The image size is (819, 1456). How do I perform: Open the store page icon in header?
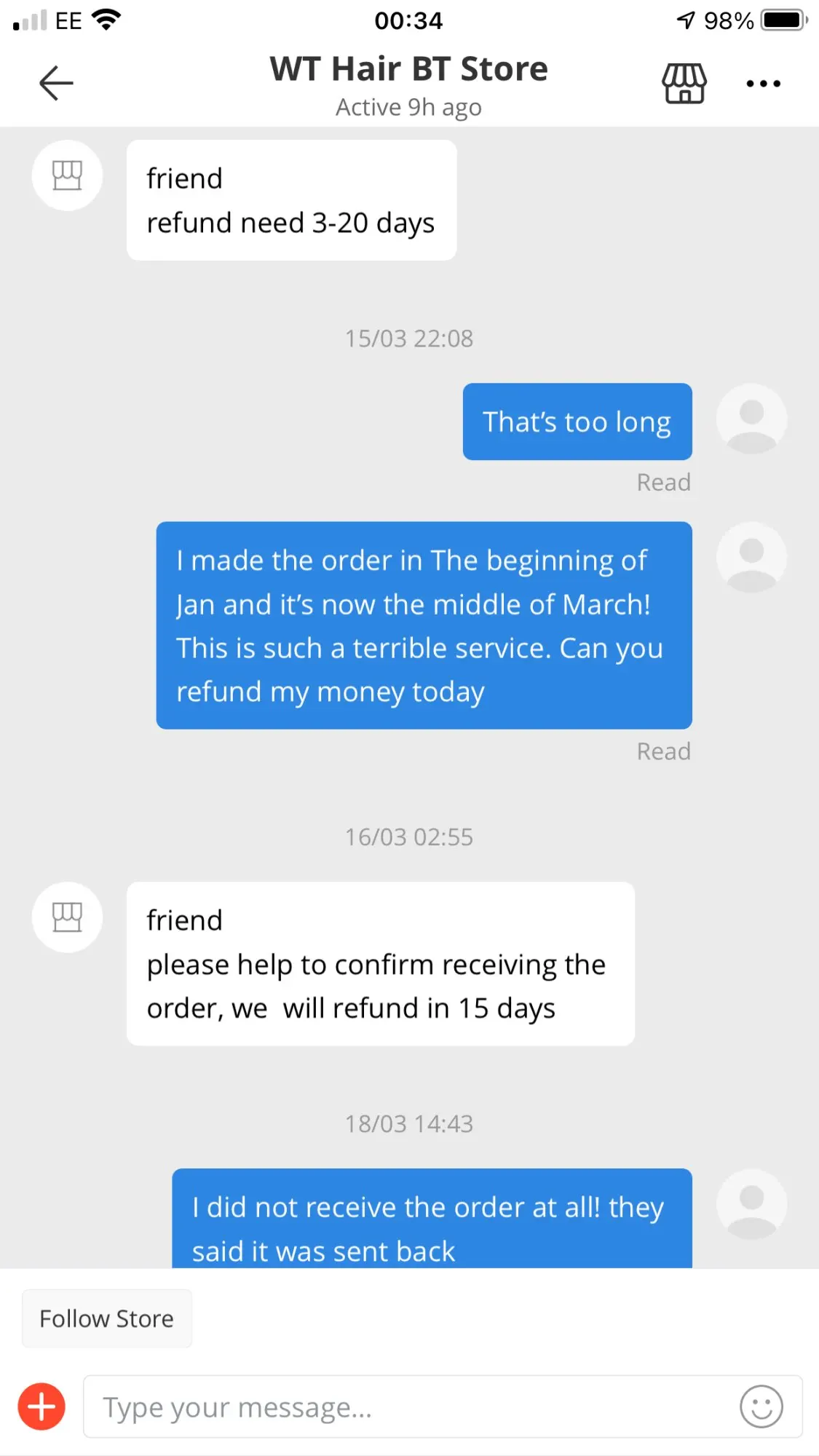point(684,83)
